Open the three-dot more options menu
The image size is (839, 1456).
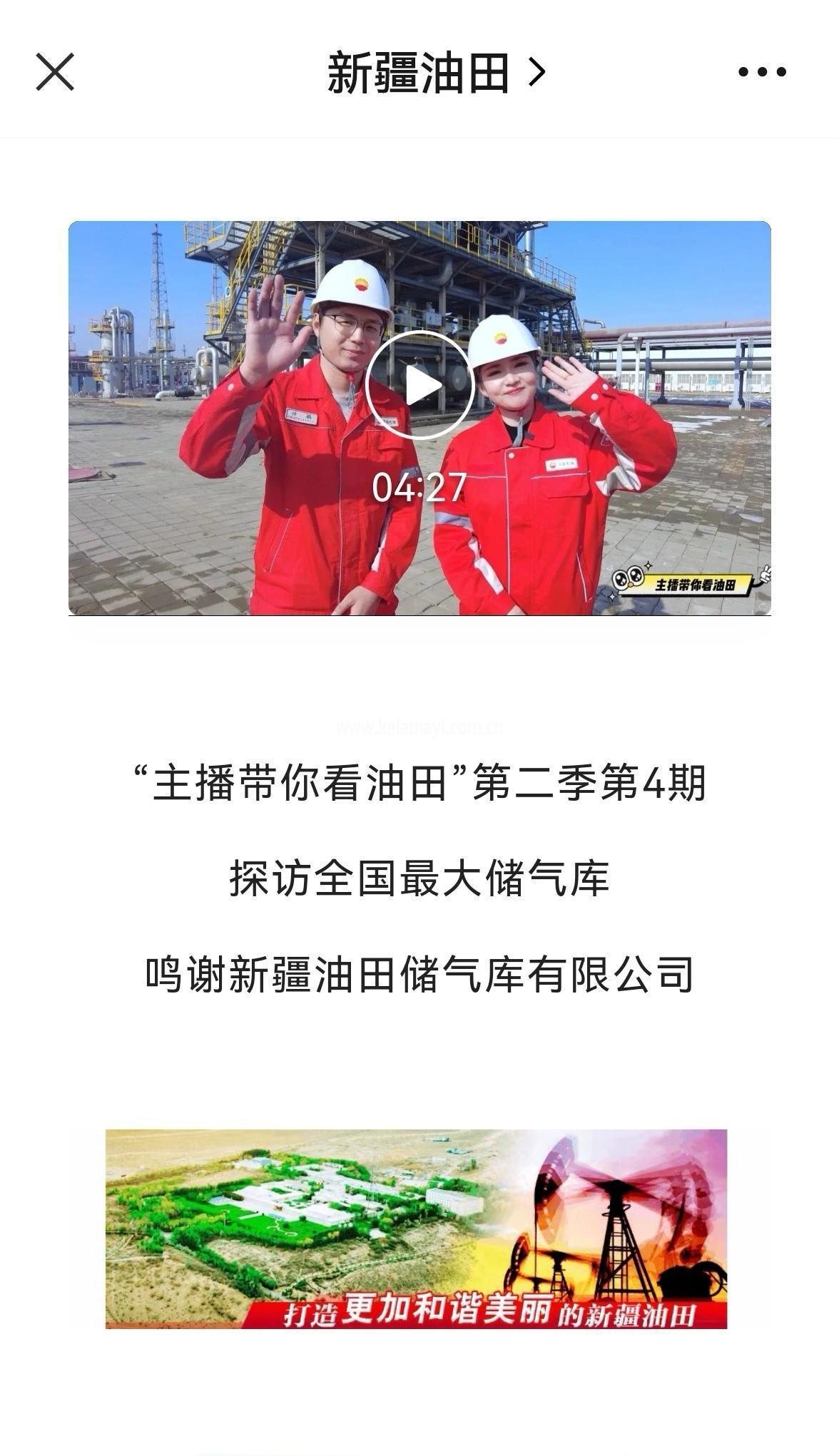761,72
